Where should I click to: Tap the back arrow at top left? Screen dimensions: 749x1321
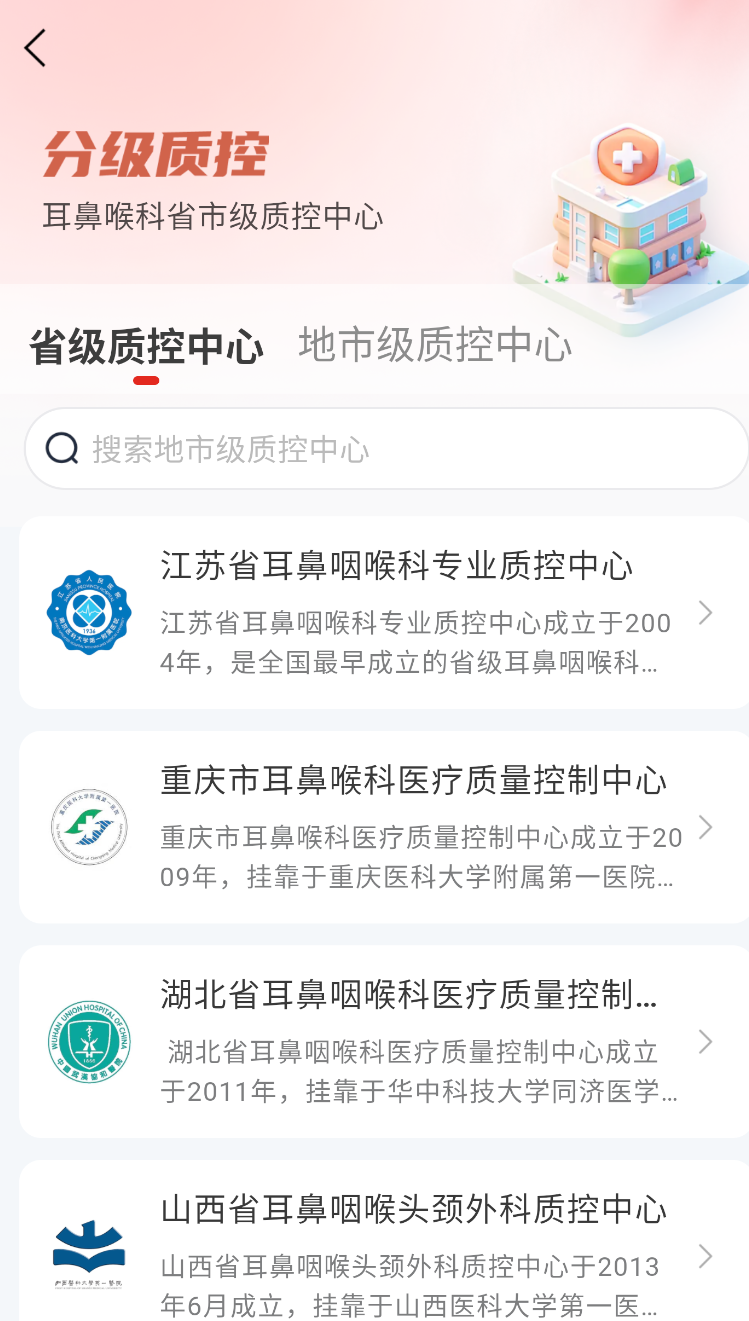pos(35,47)
